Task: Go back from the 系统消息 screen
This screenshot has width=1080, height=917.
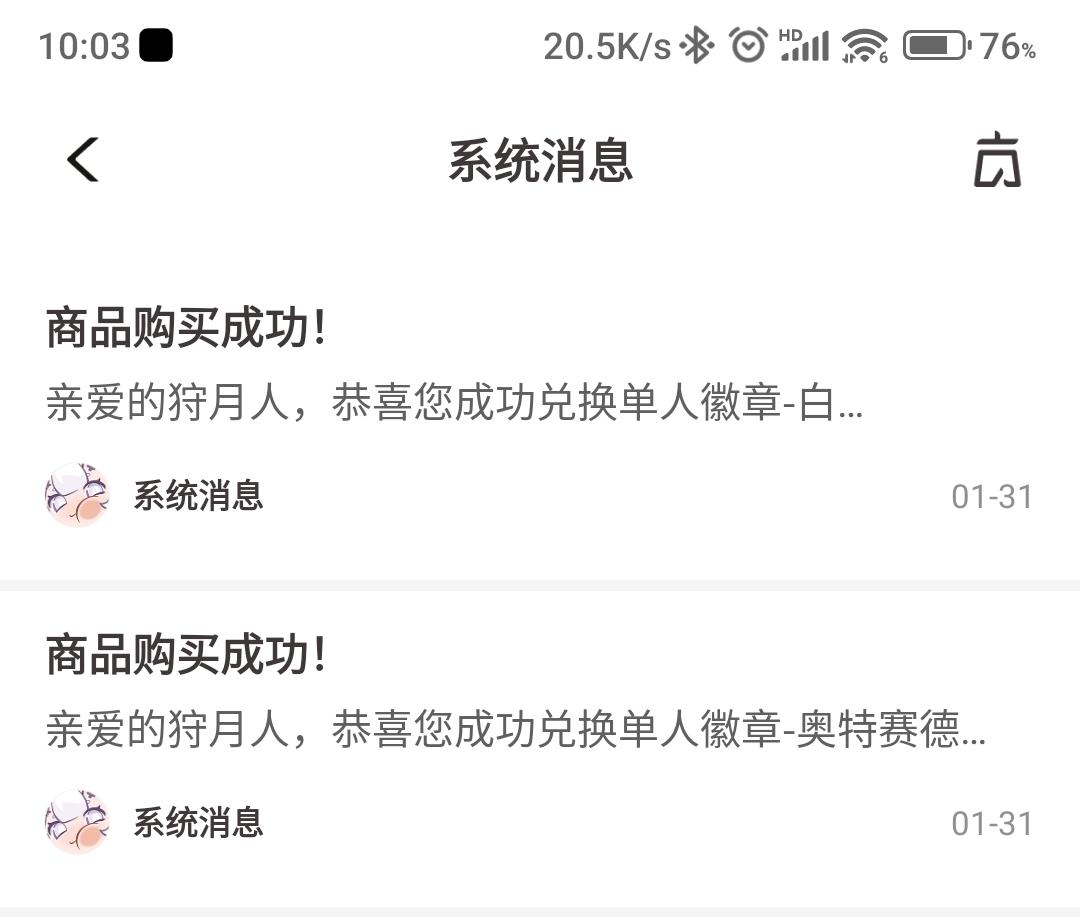Action: (x=83, y=160)
